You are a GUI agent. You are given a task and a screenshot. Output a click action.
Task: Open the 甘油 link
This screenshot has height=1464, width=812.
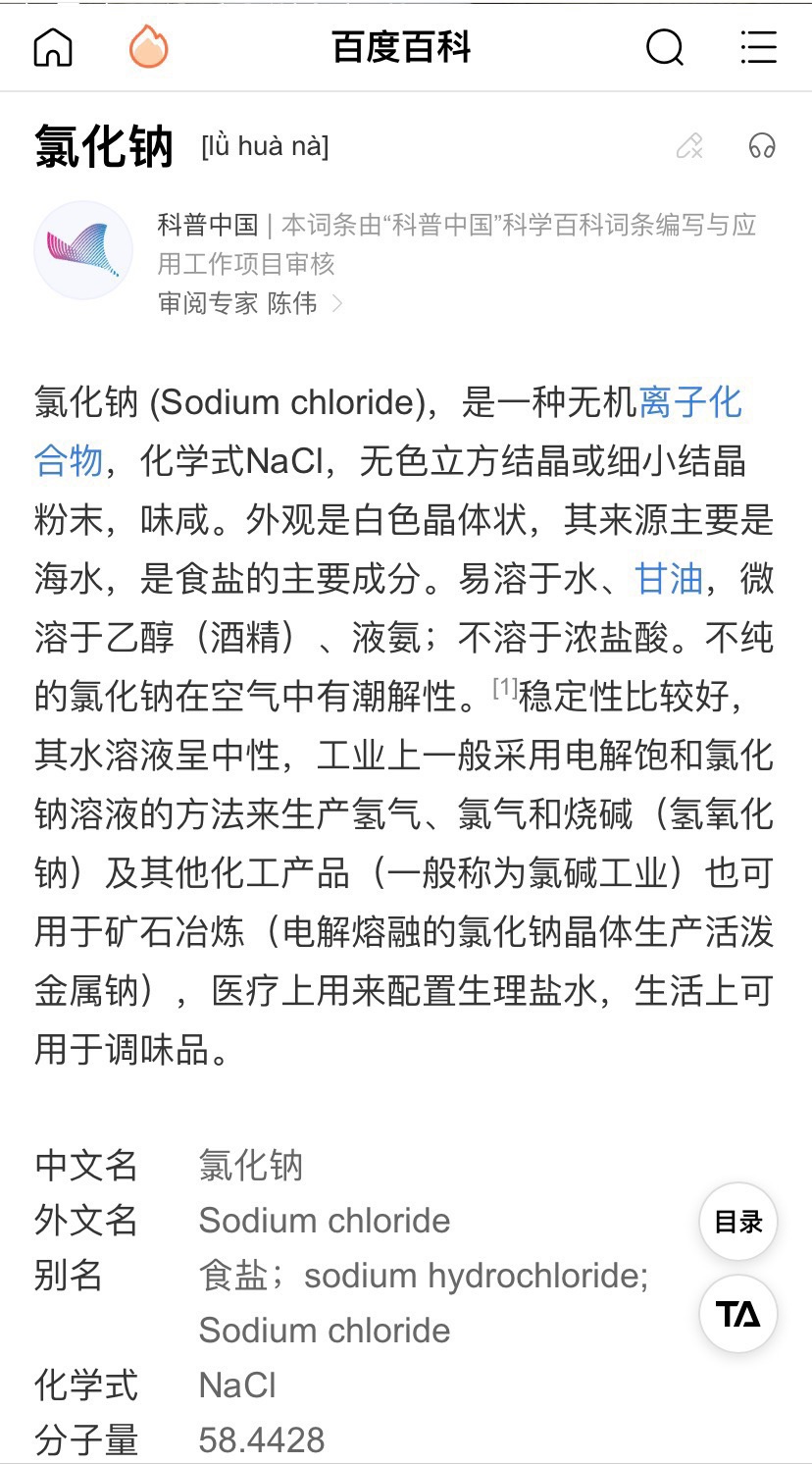(x=670, y=579)
